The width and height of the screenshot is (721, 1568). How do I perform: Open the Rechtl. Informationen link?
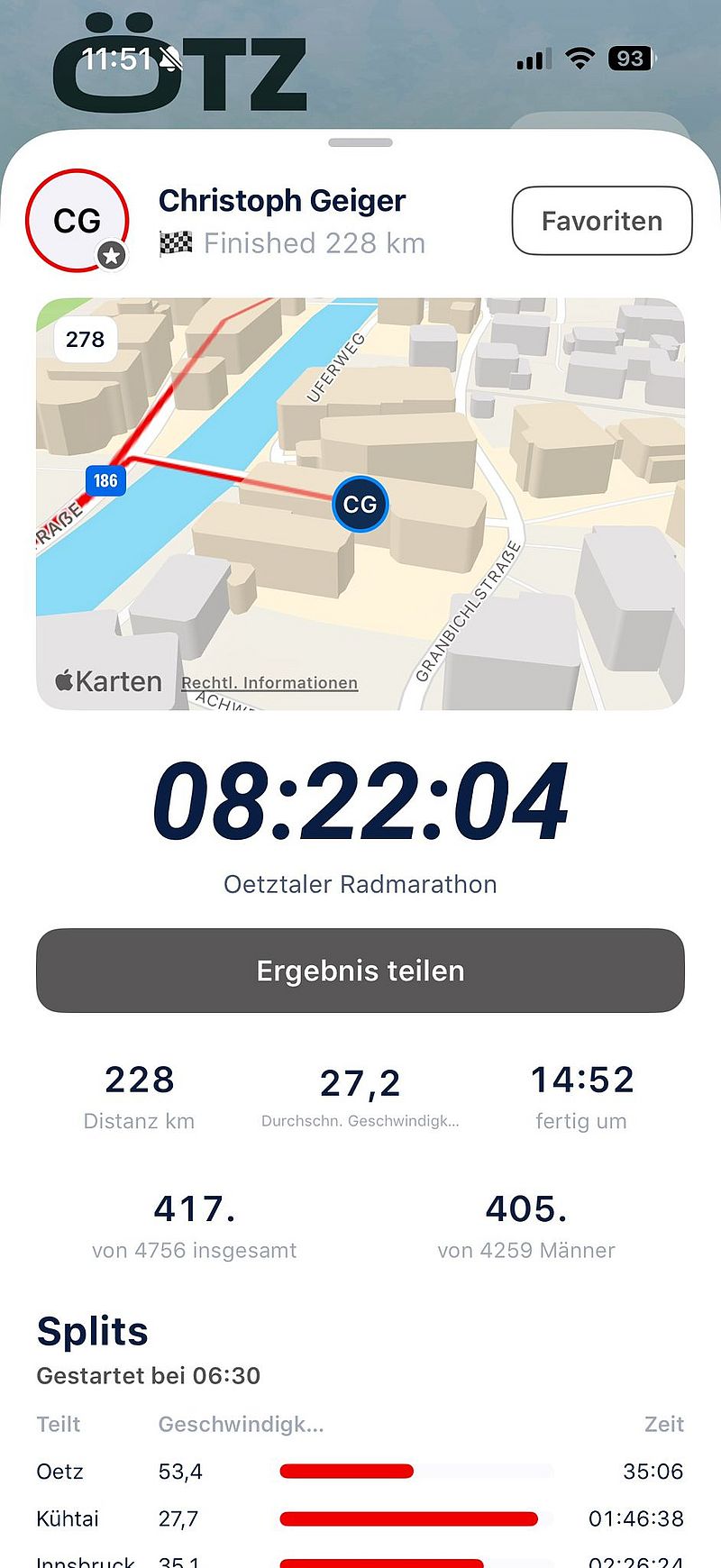tap(269, 683)
